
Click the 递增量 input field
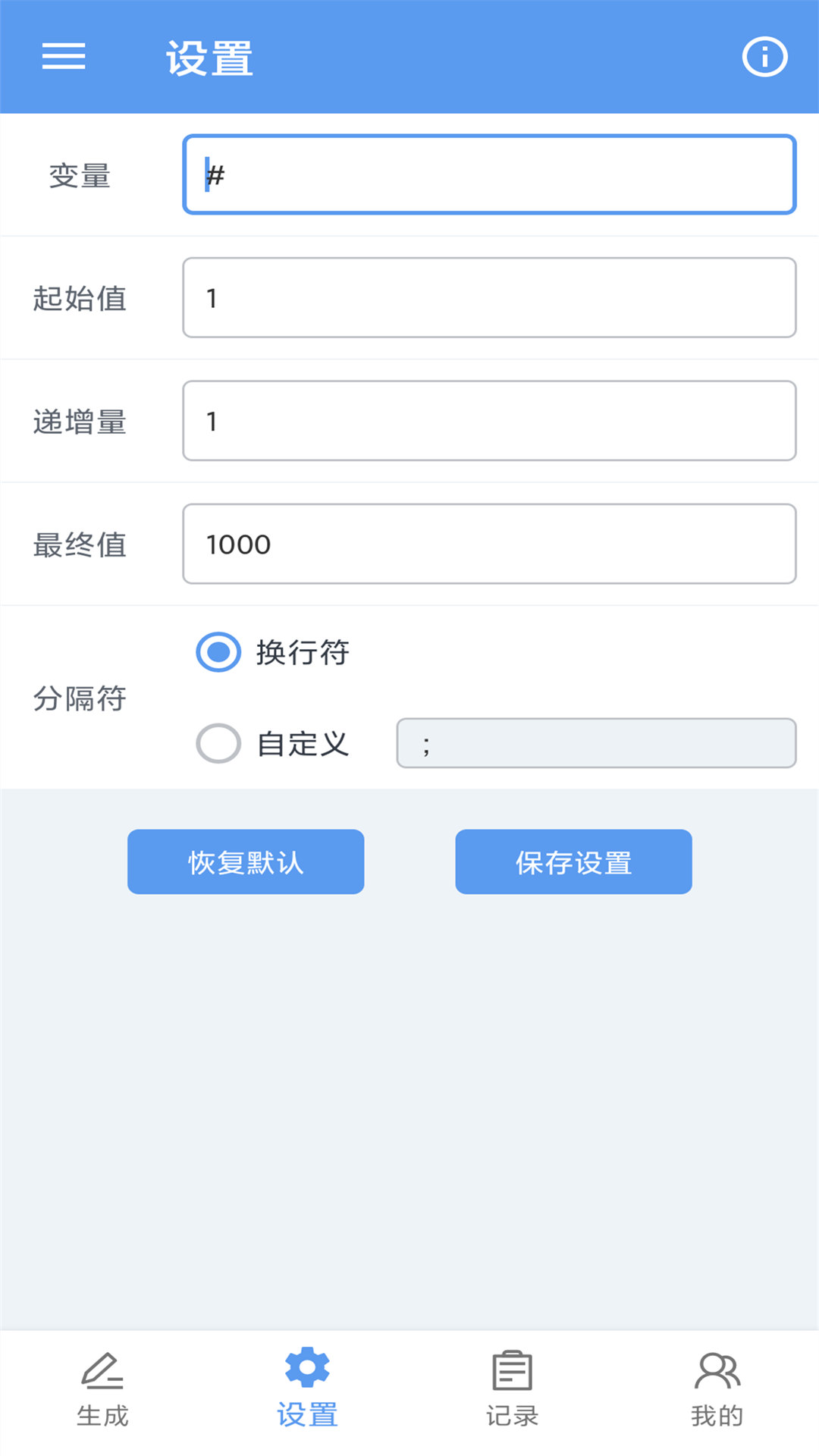point(488,421)
